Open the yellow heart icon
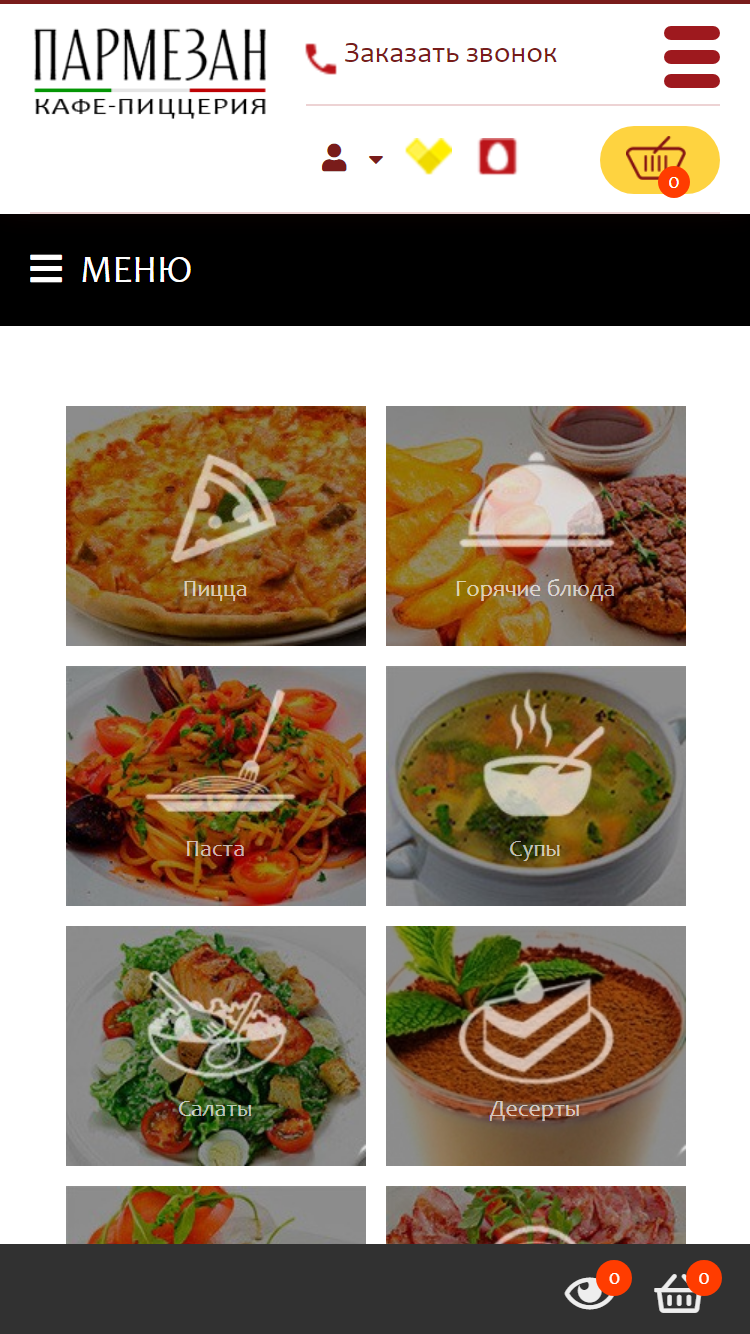Viewport: 750px width, 1334px height. pyautogui.click(x=428, y=157)
